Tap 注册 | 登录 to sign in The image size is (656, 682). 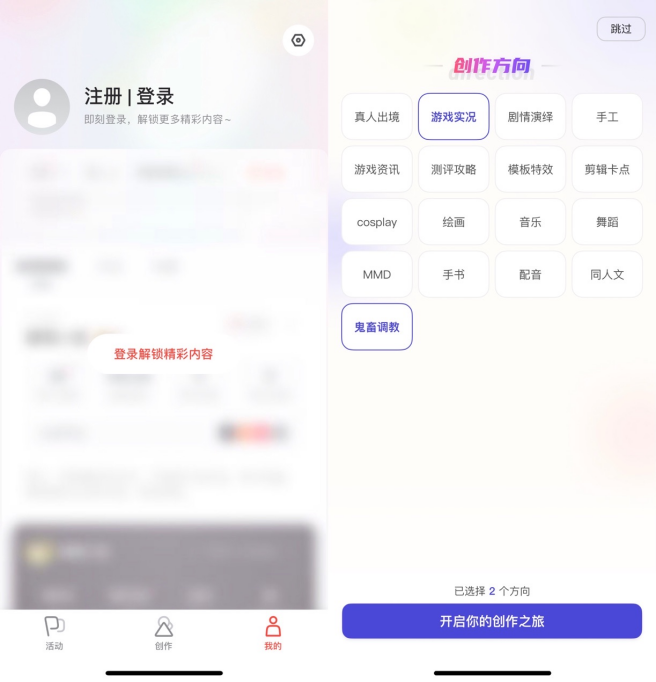(129, 97)
